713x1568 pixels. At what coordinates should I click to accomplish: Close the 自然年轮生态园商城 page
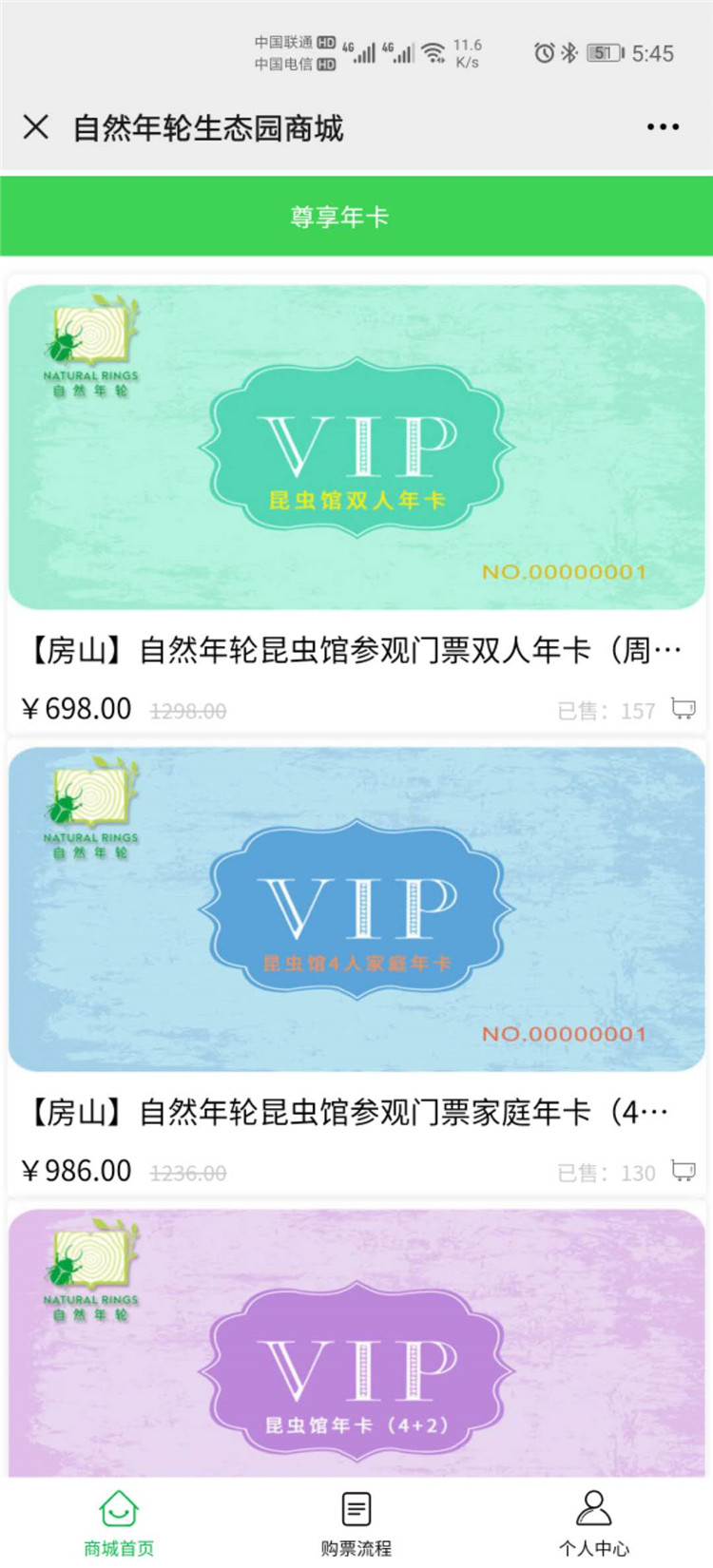pos(36,126)
